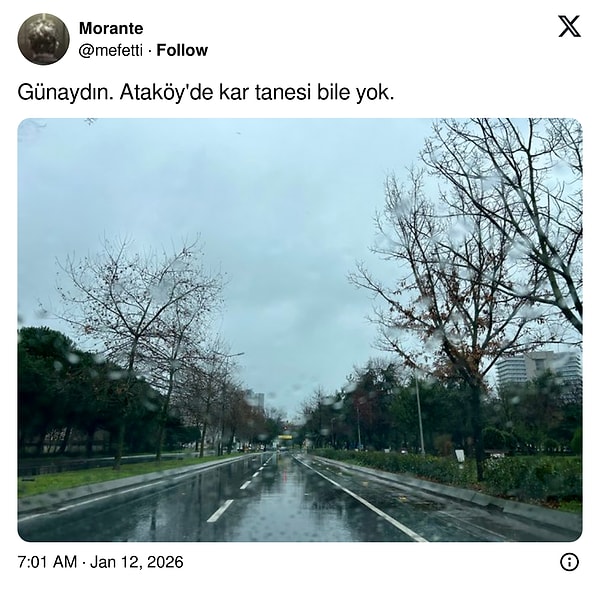Open the Morante display name

point(110,28)
